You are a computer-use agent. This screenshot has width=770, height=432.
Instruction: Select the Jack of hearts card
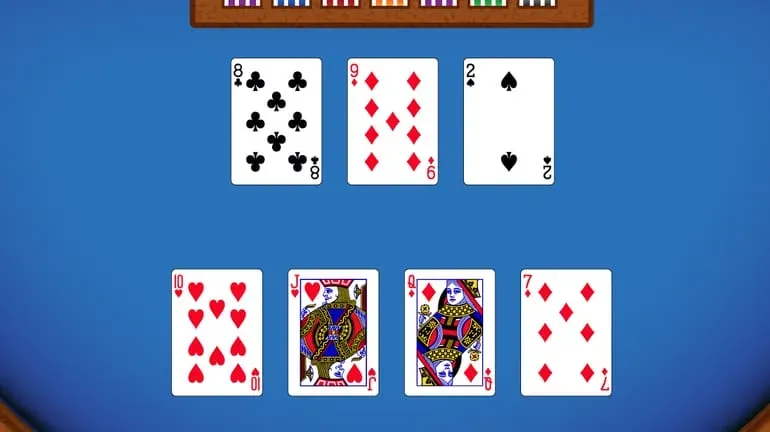pos(333,332)
